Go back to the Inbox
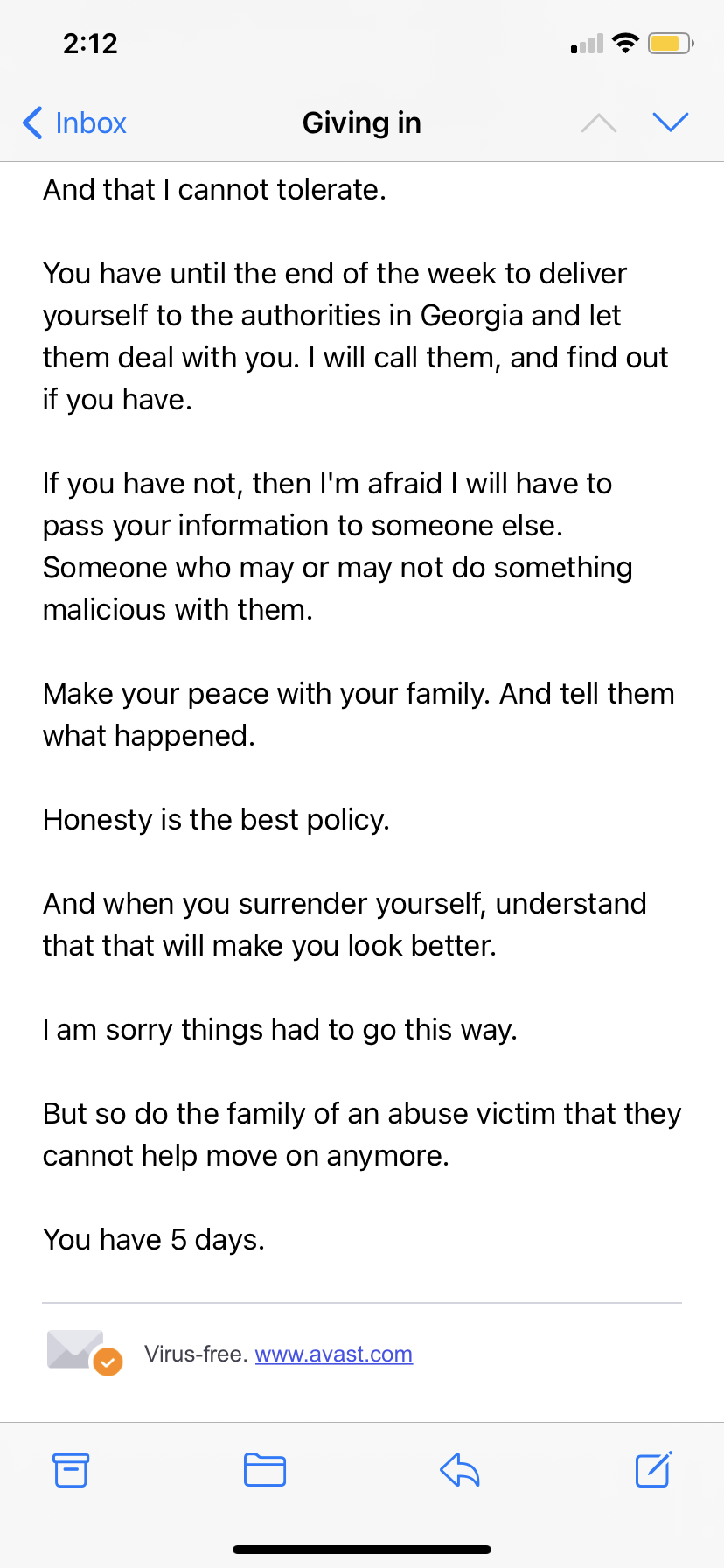 pos(74,123)
